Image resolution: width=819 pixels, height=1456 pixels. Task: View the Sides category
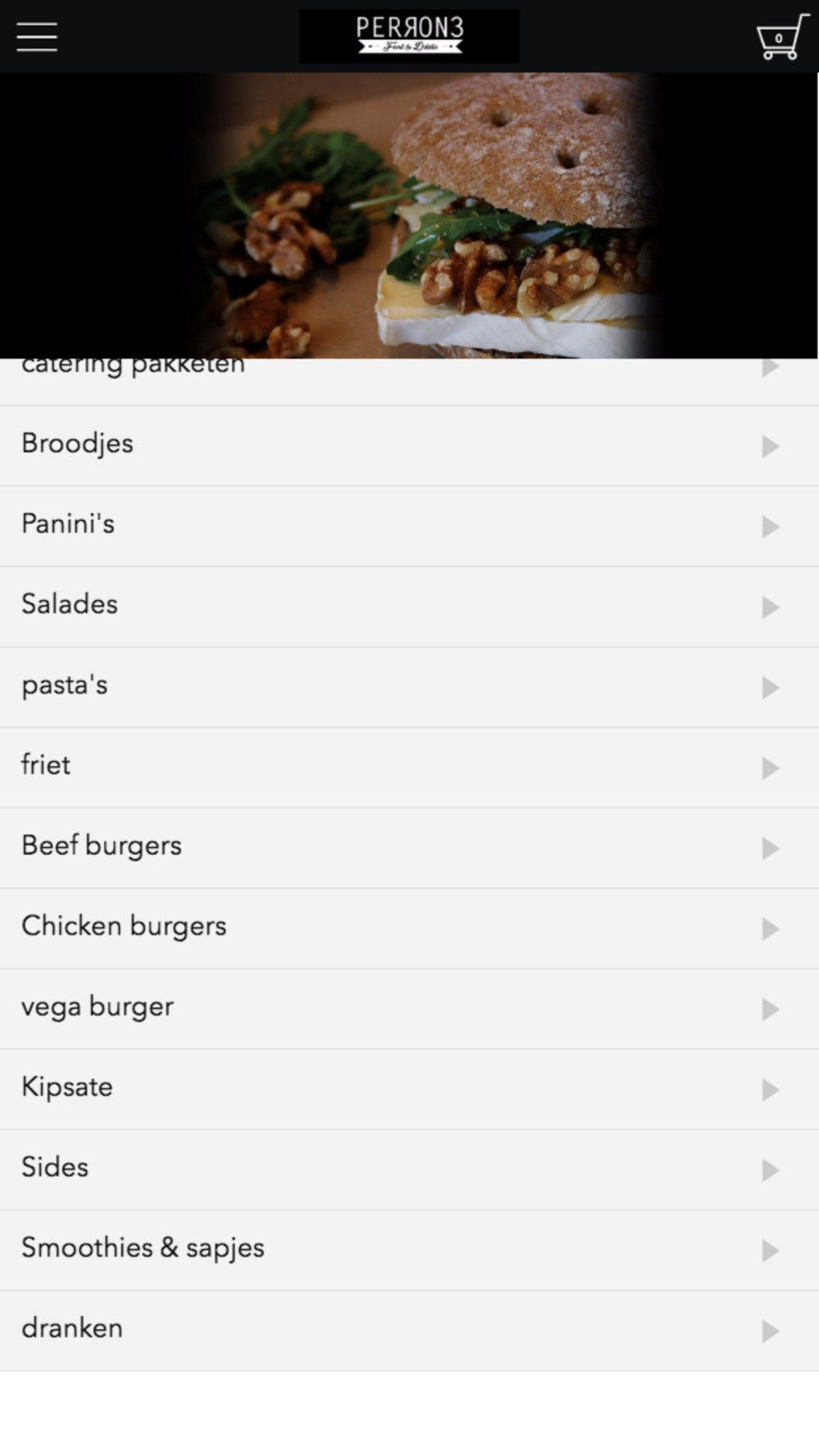(409, 1169)
